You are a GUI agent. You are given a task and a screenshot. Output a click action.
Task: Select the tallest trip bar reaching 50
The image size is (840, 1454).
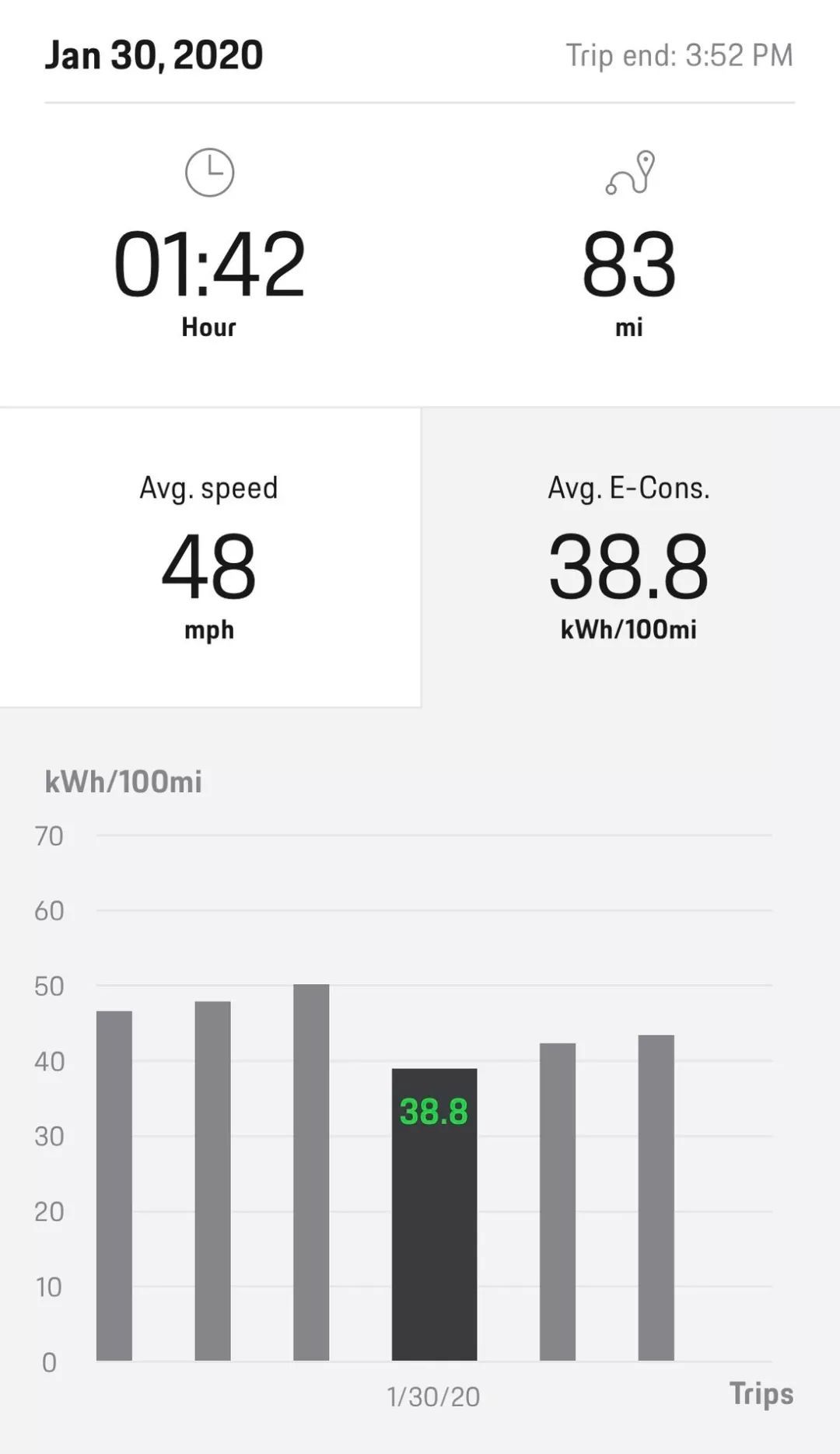pos(311,1172)
